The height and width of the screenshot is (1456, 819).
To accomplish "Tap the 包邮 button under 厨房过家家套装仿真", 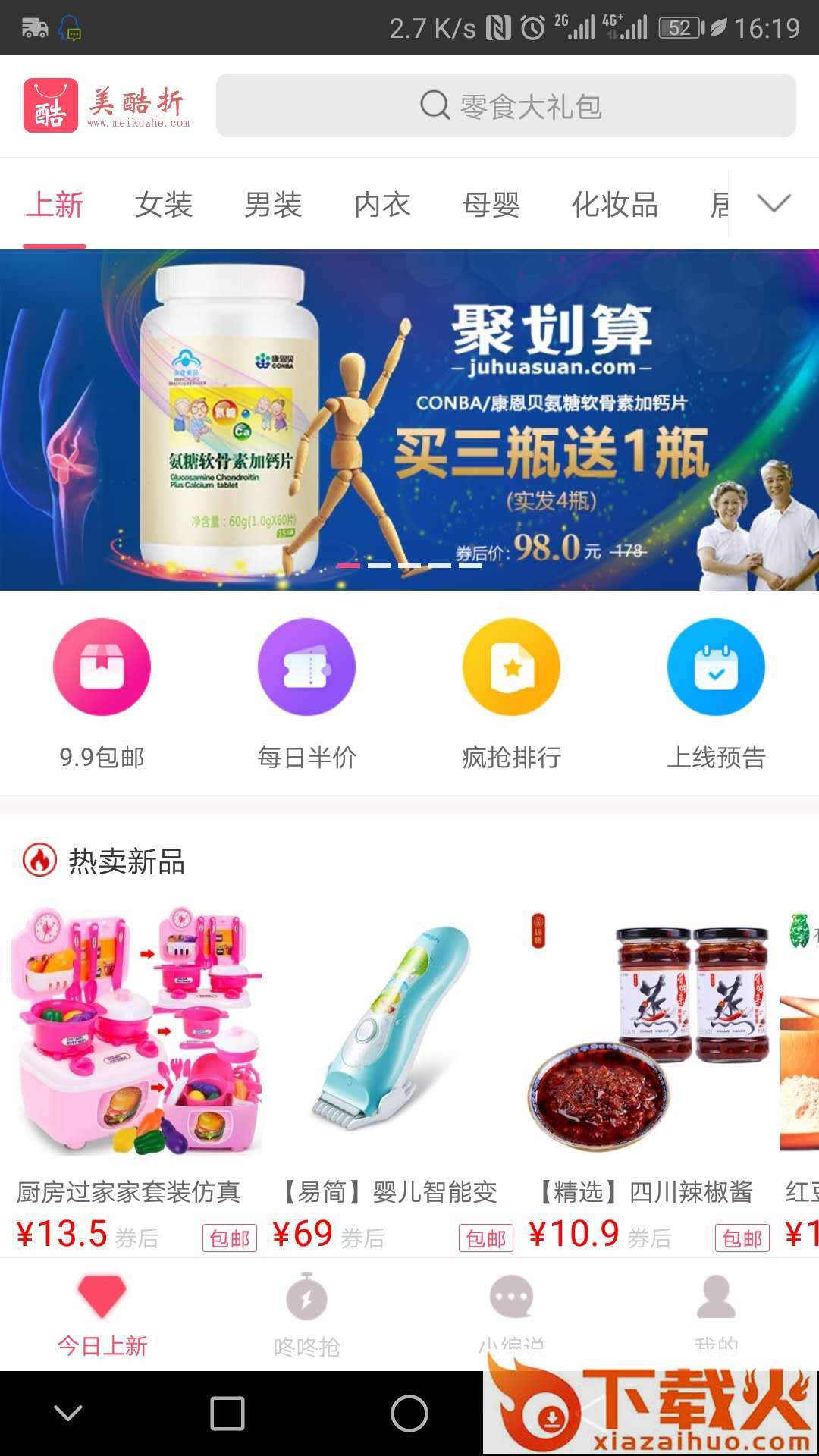I will tap(228, 1238).
